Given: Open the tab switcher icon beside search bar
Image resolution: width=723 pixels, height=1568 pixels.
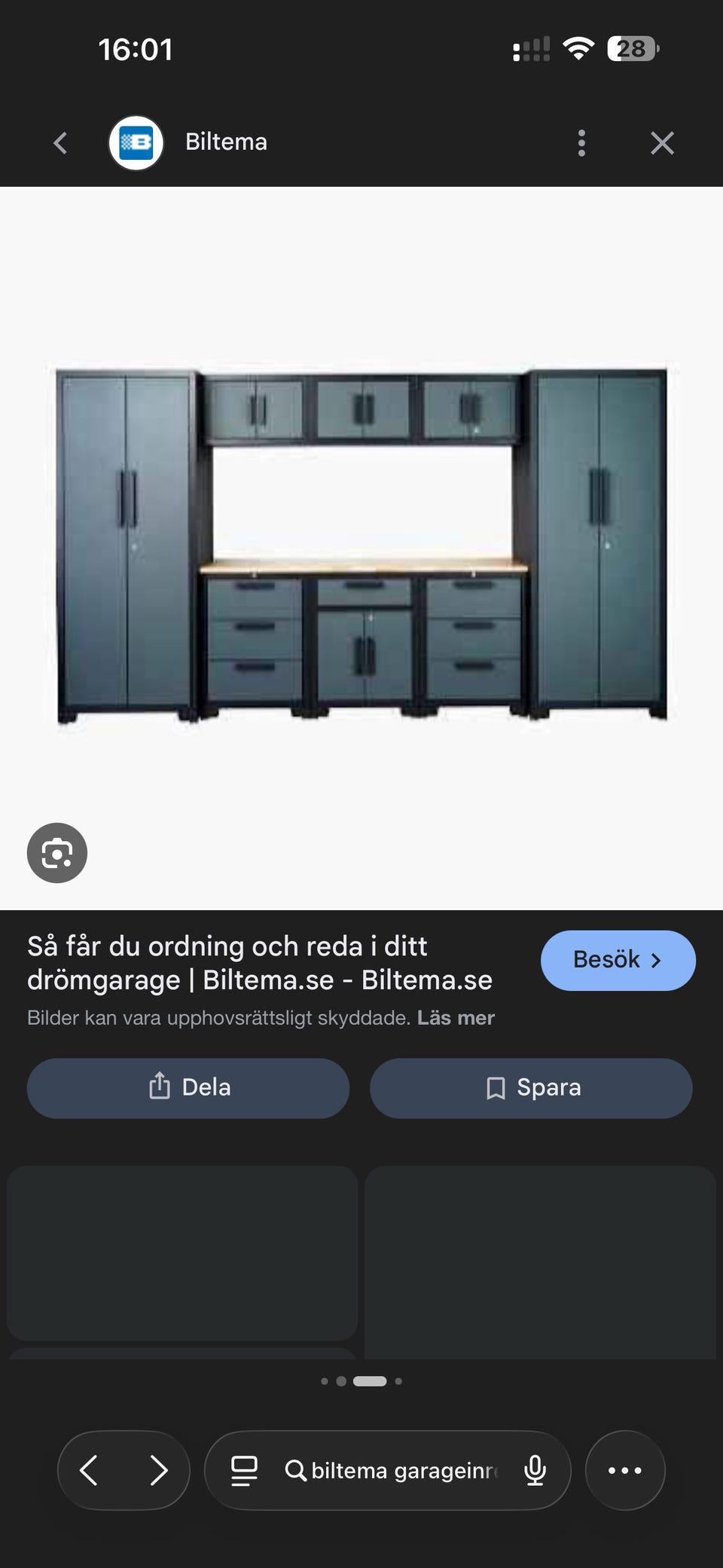Looking at the screenshot, I should pyautogui.click(x=243, y=1470).
